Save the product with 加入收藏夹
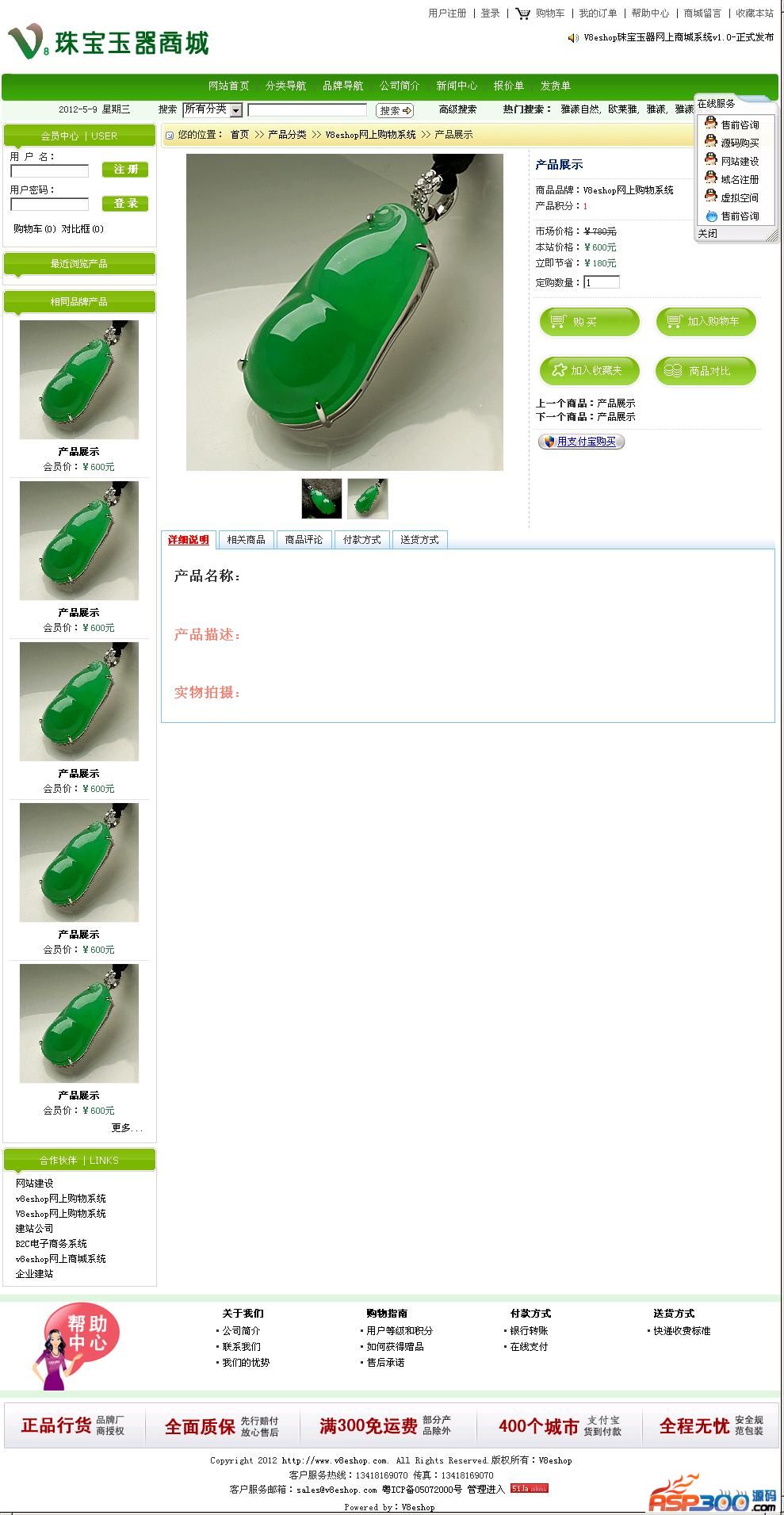 pyautogui.click(x=589, y=370)
